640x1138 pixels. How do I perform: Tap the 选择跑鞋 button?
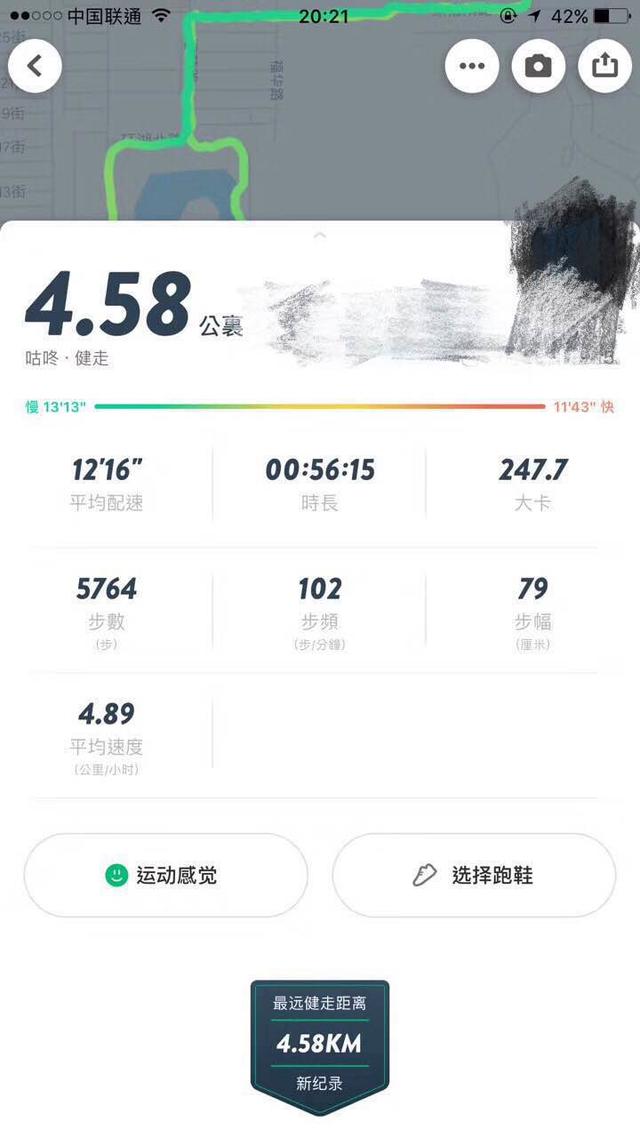pyautogui.click(x=474, y=875)
